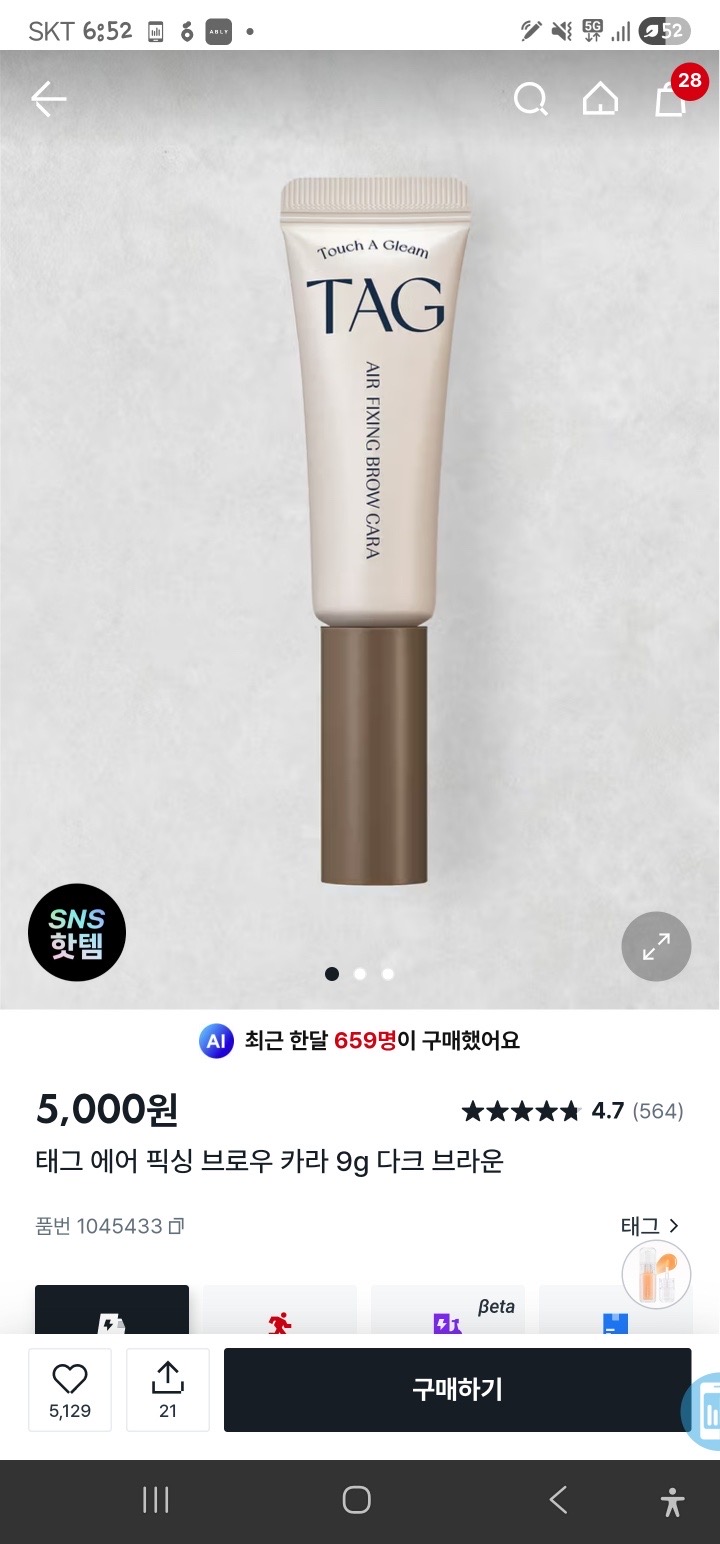Screen dimensions: 720x1544
Task: Share this product via the share button
Action: 168,1389
